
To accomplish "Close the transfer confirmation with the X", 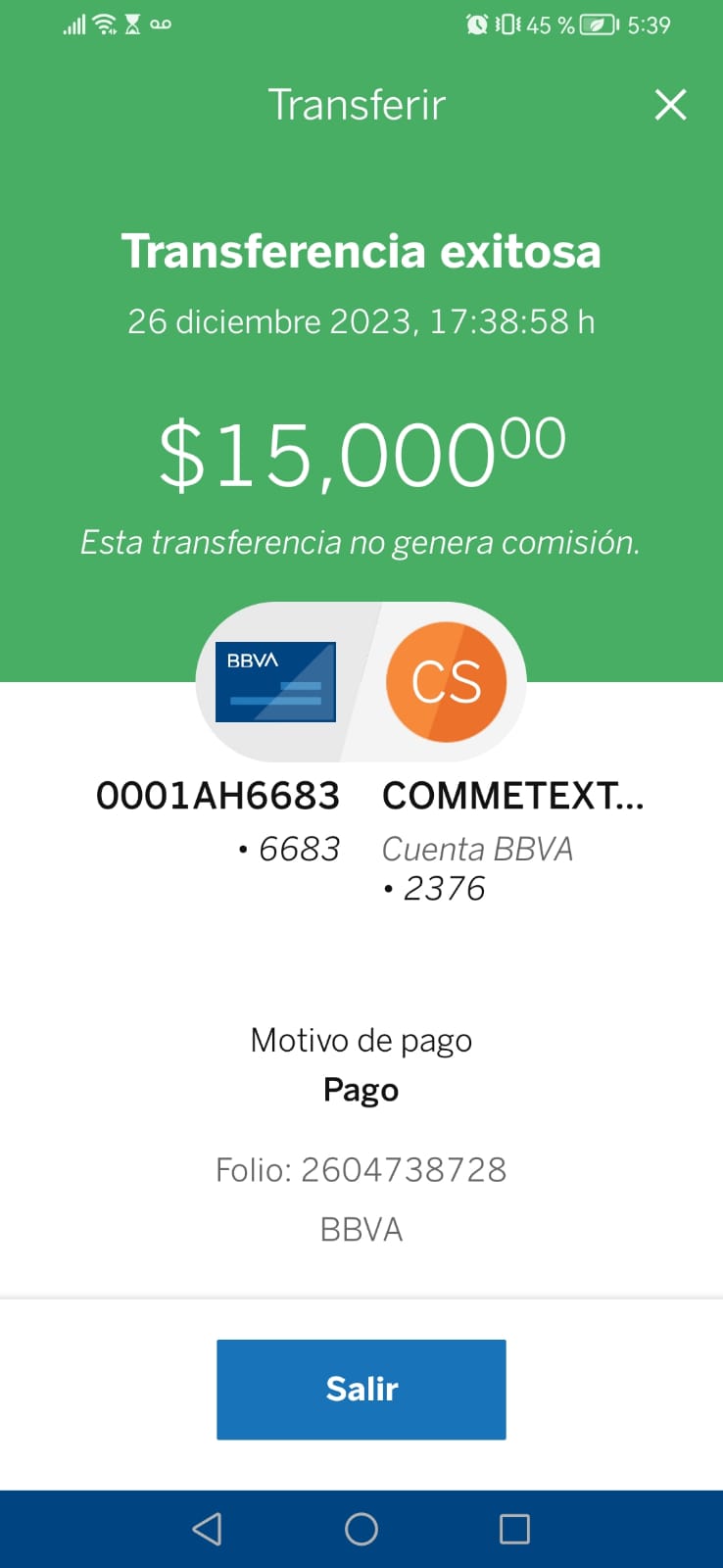I will click(x=671, y=104).
